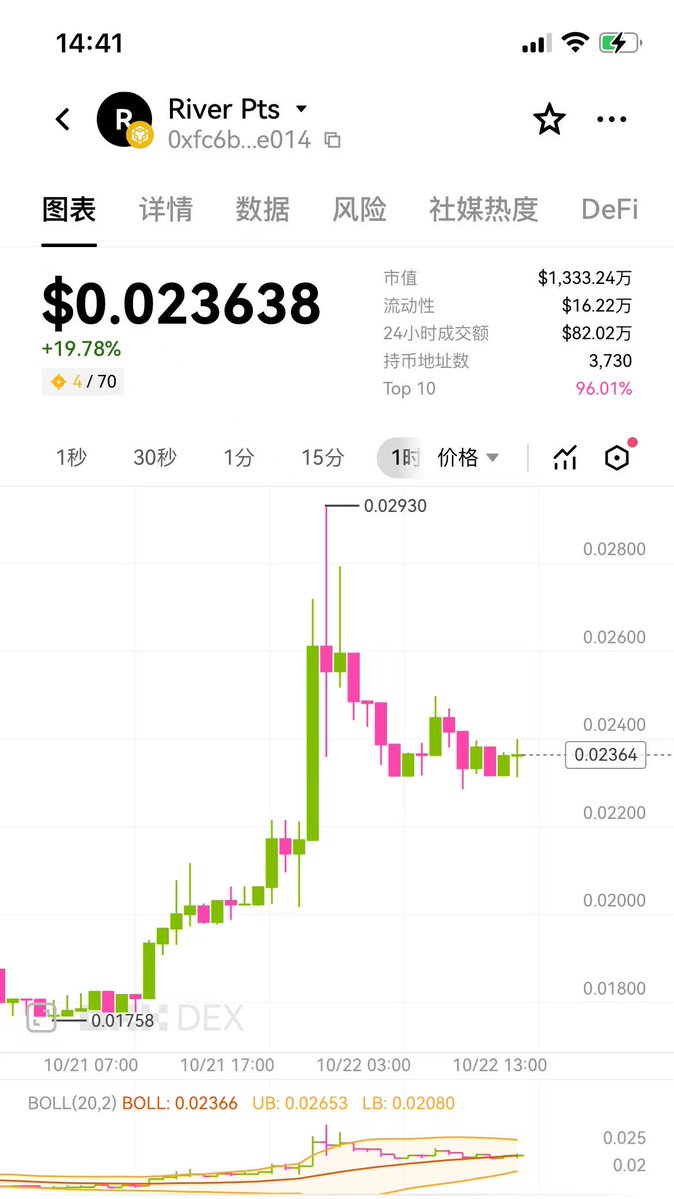Copy the contract address 0xfc6b...e014
This screenshot has height=1199, width=674.
click(332, 141)
